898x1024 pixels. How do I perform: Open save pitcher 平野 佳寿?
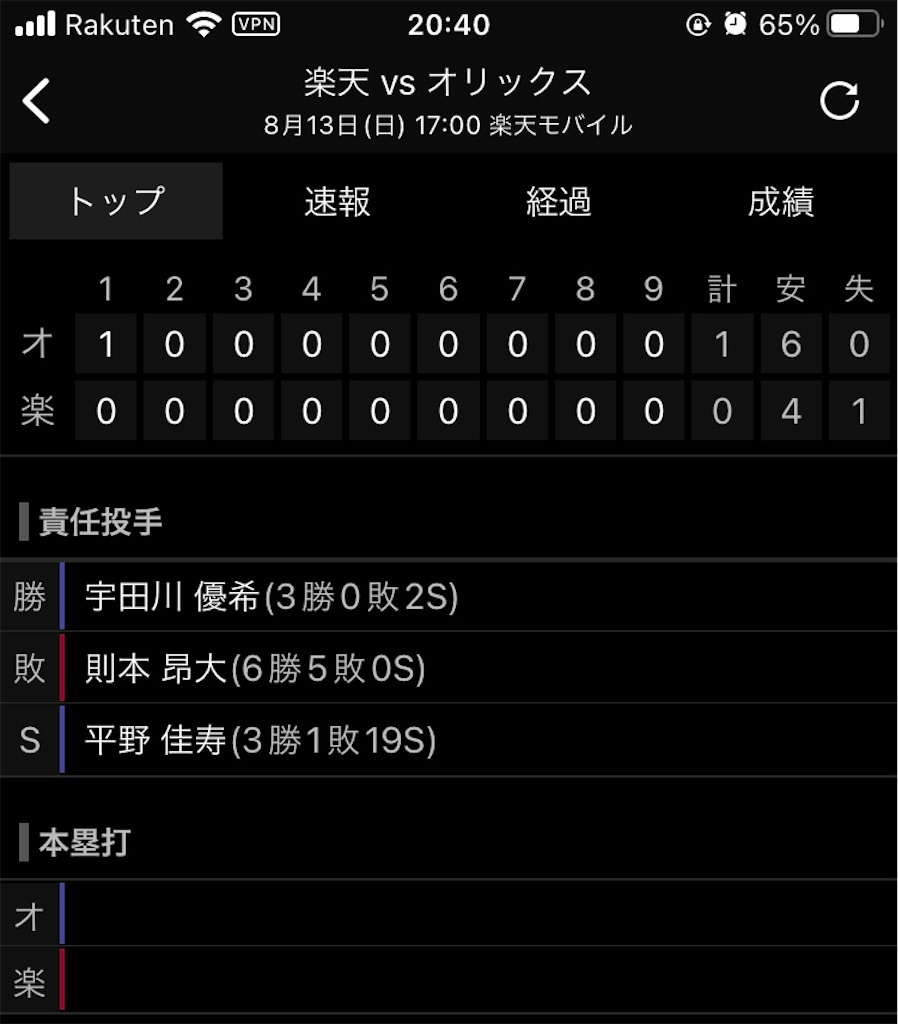click(260, 740)
